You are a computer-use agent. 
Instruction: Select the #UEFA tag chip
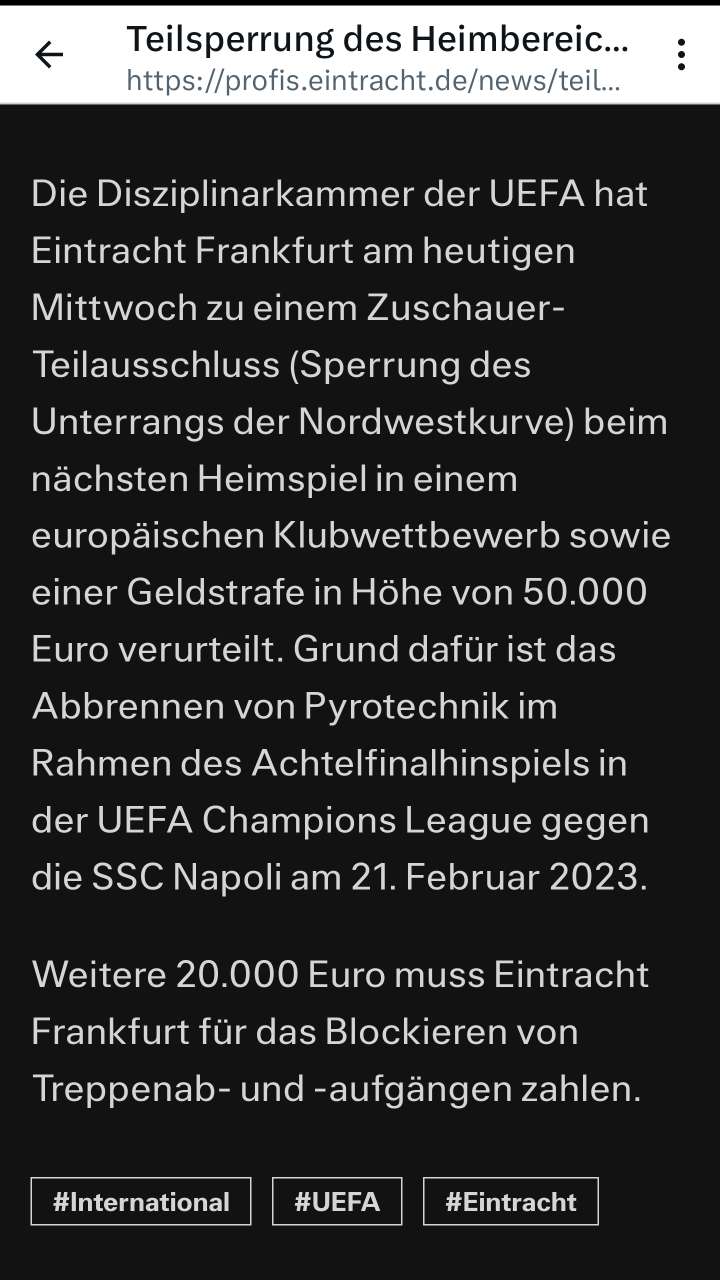(x=337, y=1201)
